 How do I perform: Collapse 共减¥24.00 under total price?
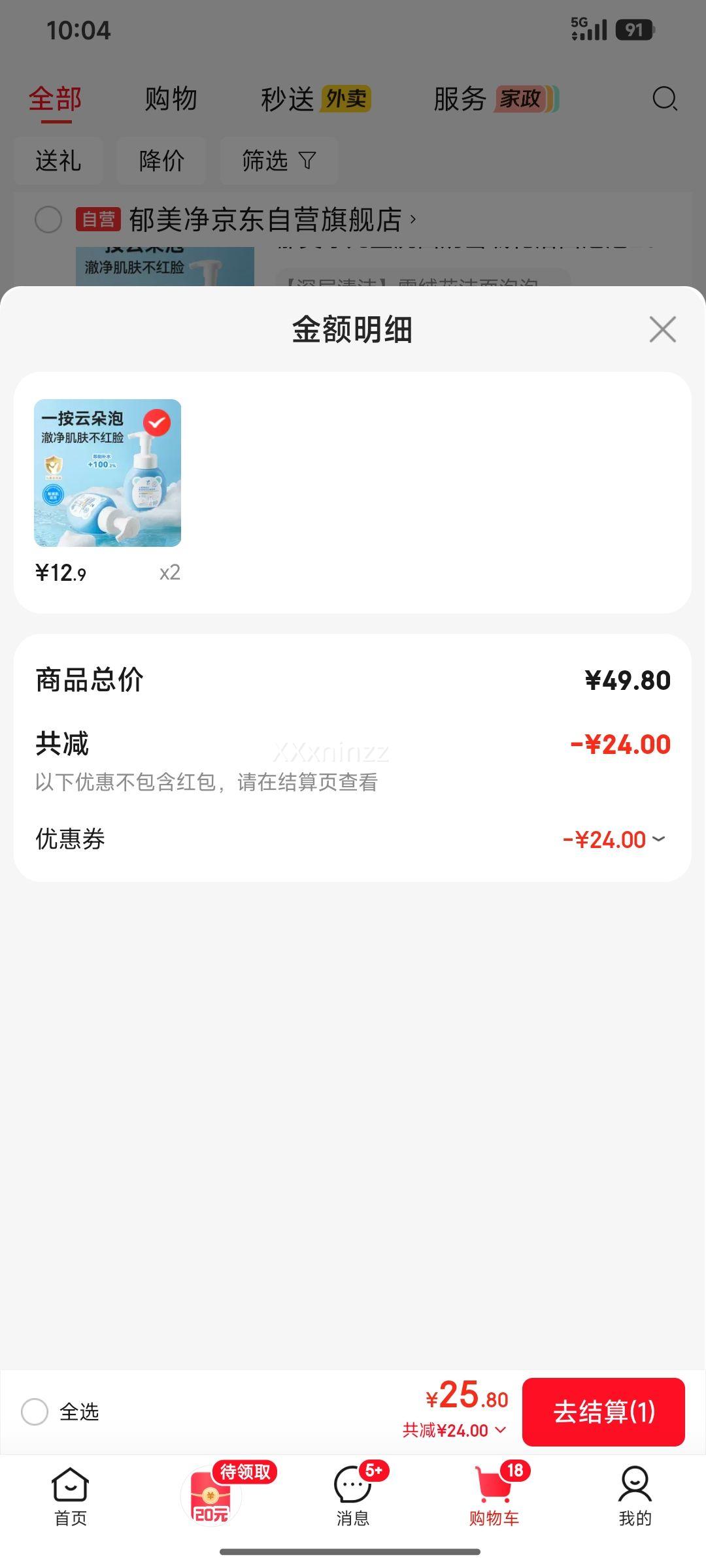coord(454,1430)
